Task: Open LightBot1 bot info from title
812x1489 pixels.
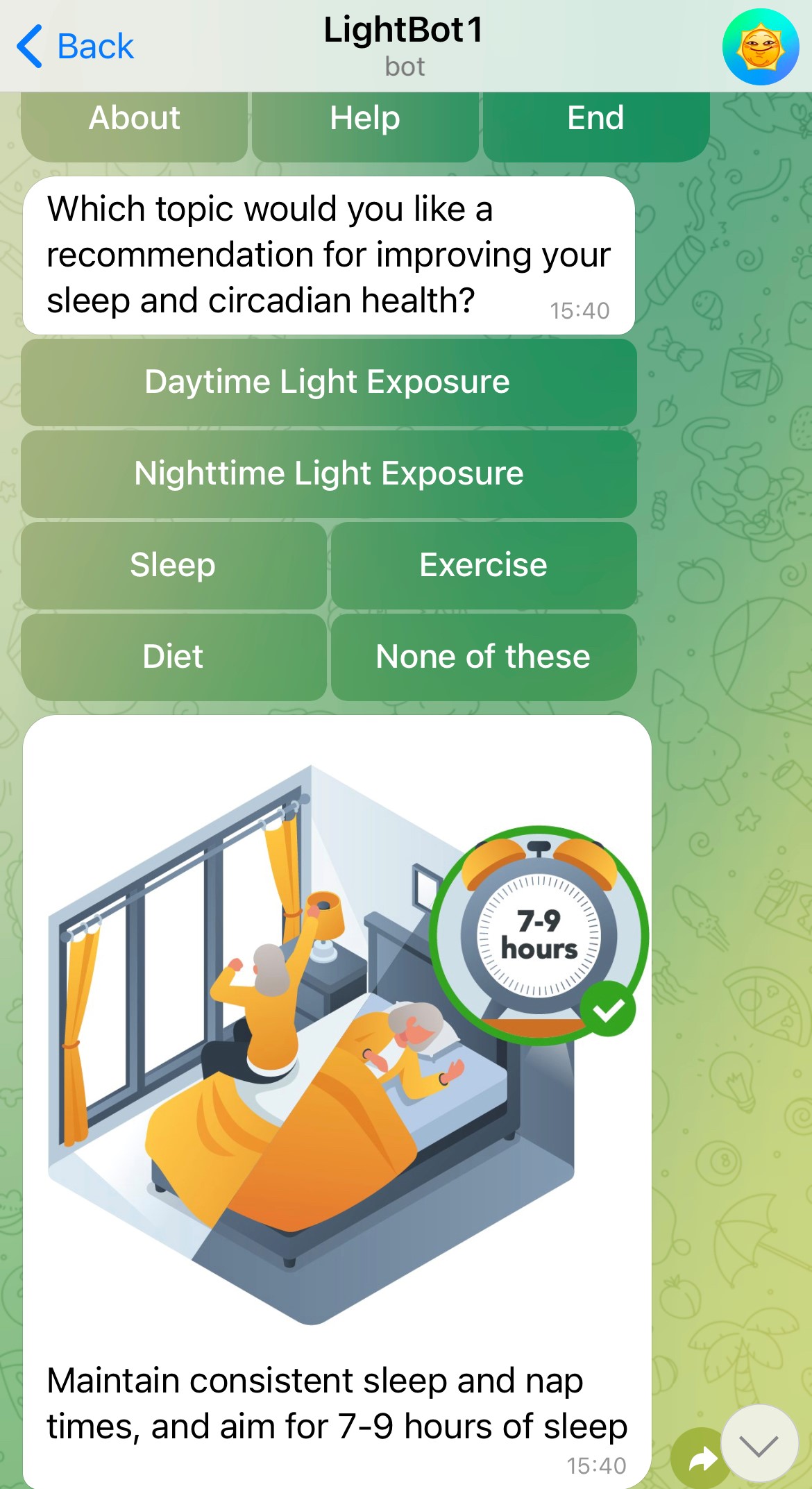Action: click(404, 46)
